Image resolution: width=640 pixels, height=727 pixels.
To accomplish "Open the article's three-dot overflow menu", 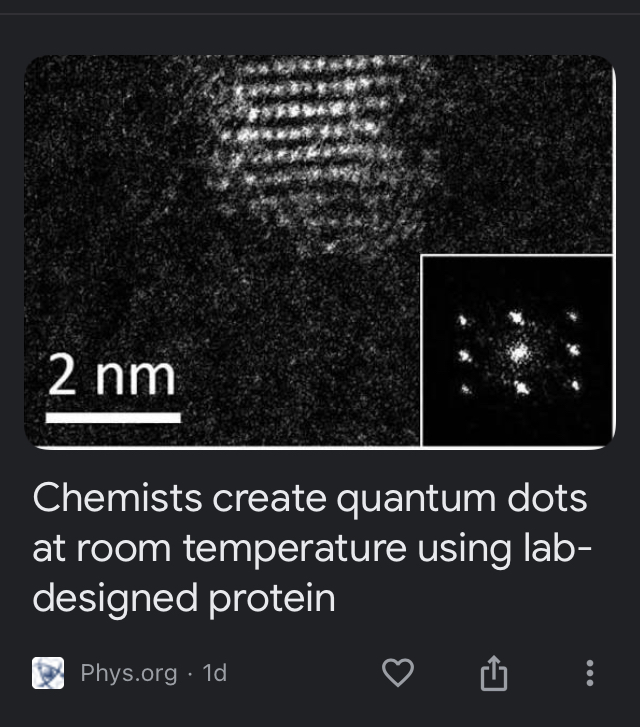I will tap(589, 674).
